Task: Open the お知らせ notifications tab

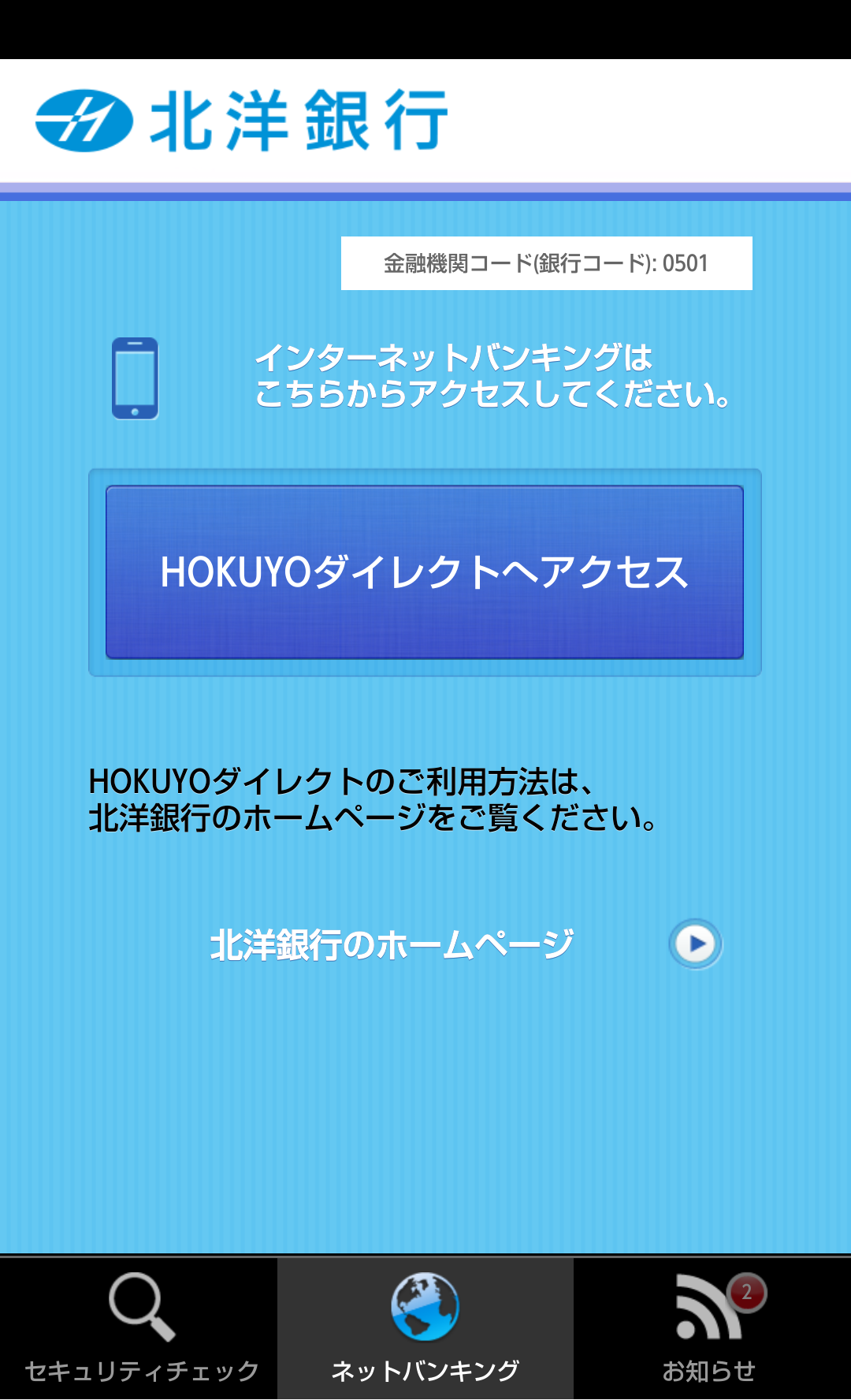Action: [x=709, y=1329]
